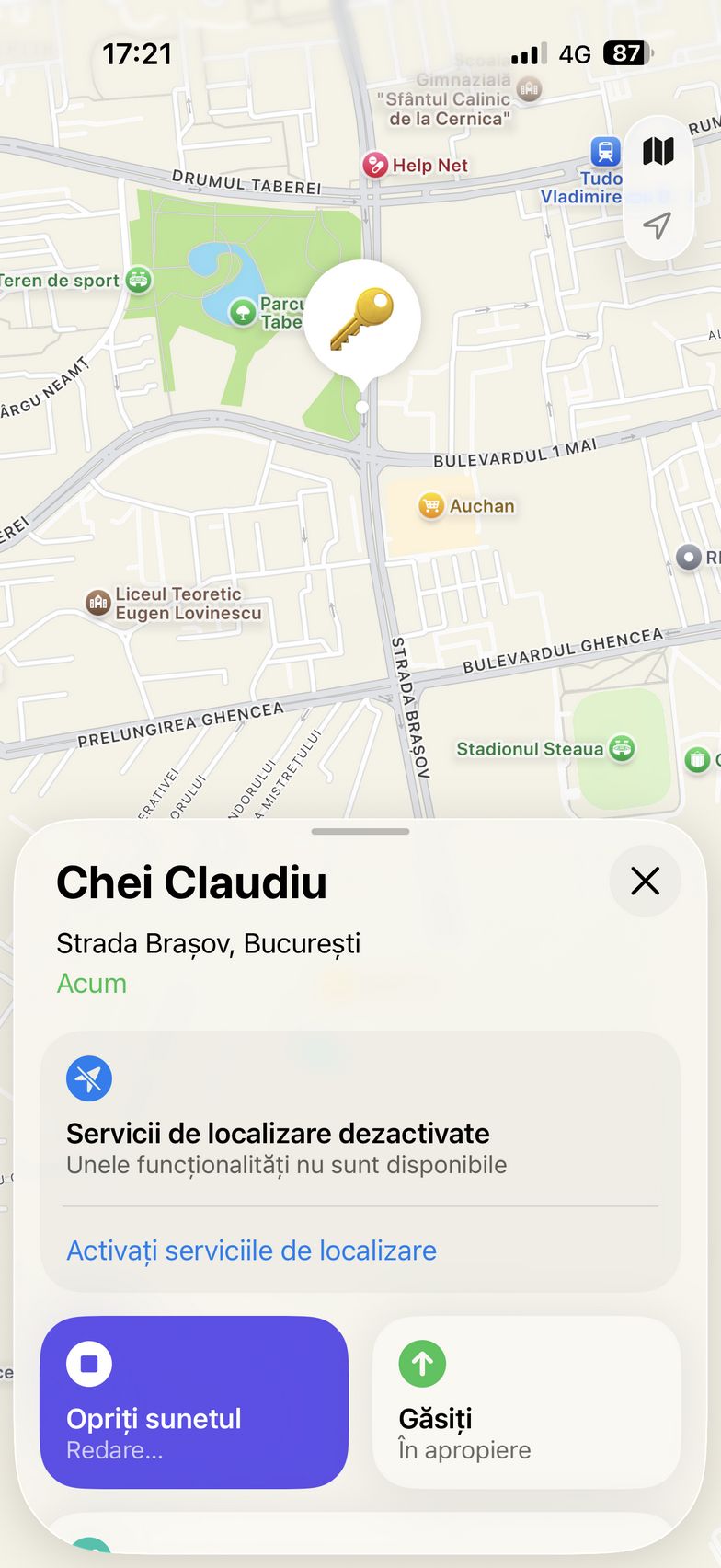Open the map mode options
The width and height of the screenshot is (721, 1568).
click(x=658, y=151)
